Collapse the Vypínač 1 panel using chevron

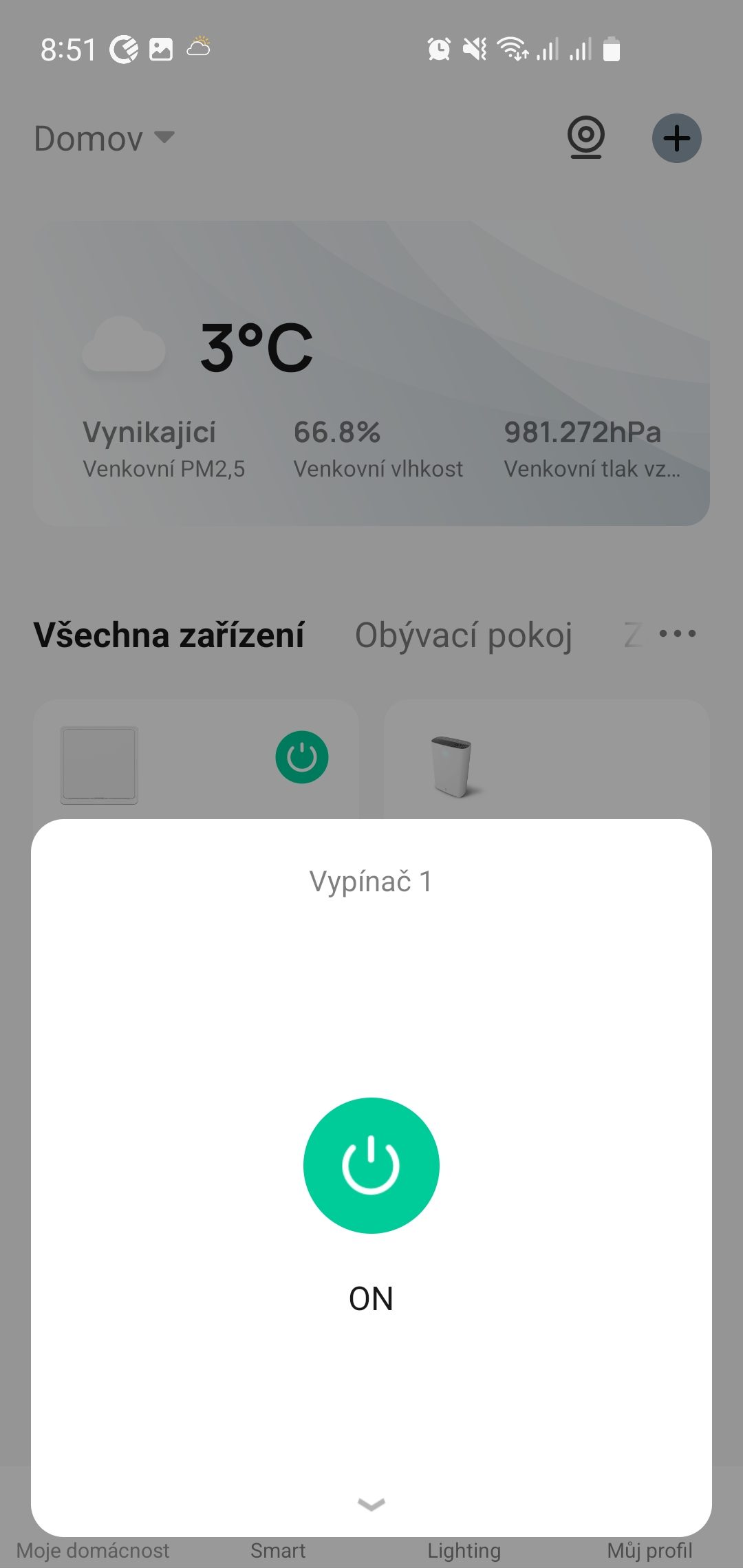click(x=371, y=1504)
